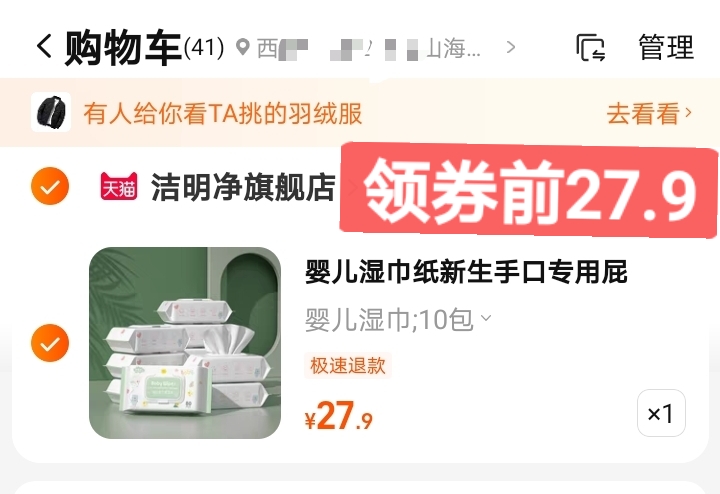The width and height of the screenshot is (720, 494).
Task: Open the baby wet wipes product image
Action: point(185,343)
